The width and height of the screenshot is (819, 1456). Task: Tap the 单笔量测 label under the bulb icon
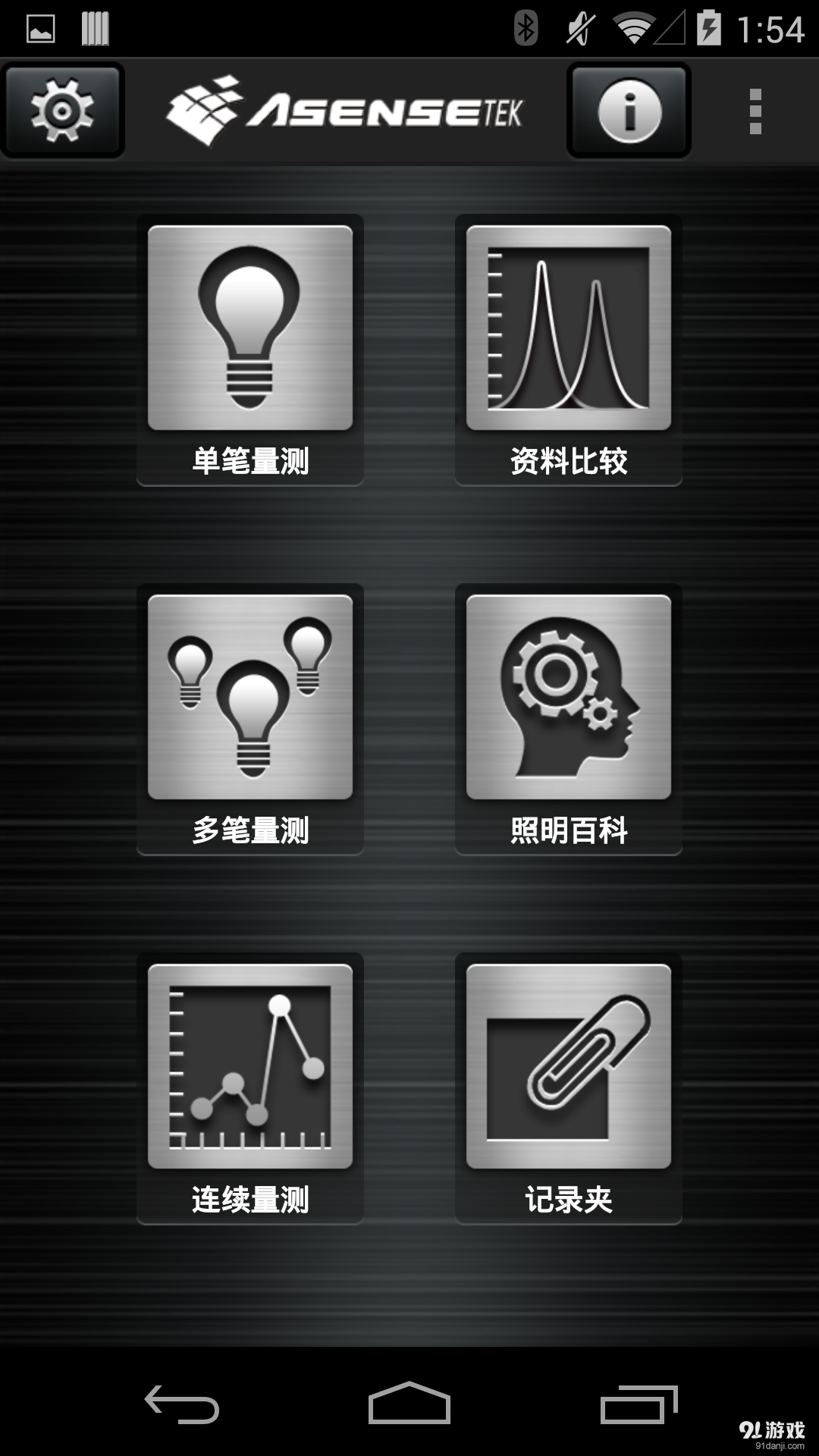click(250, 459)
